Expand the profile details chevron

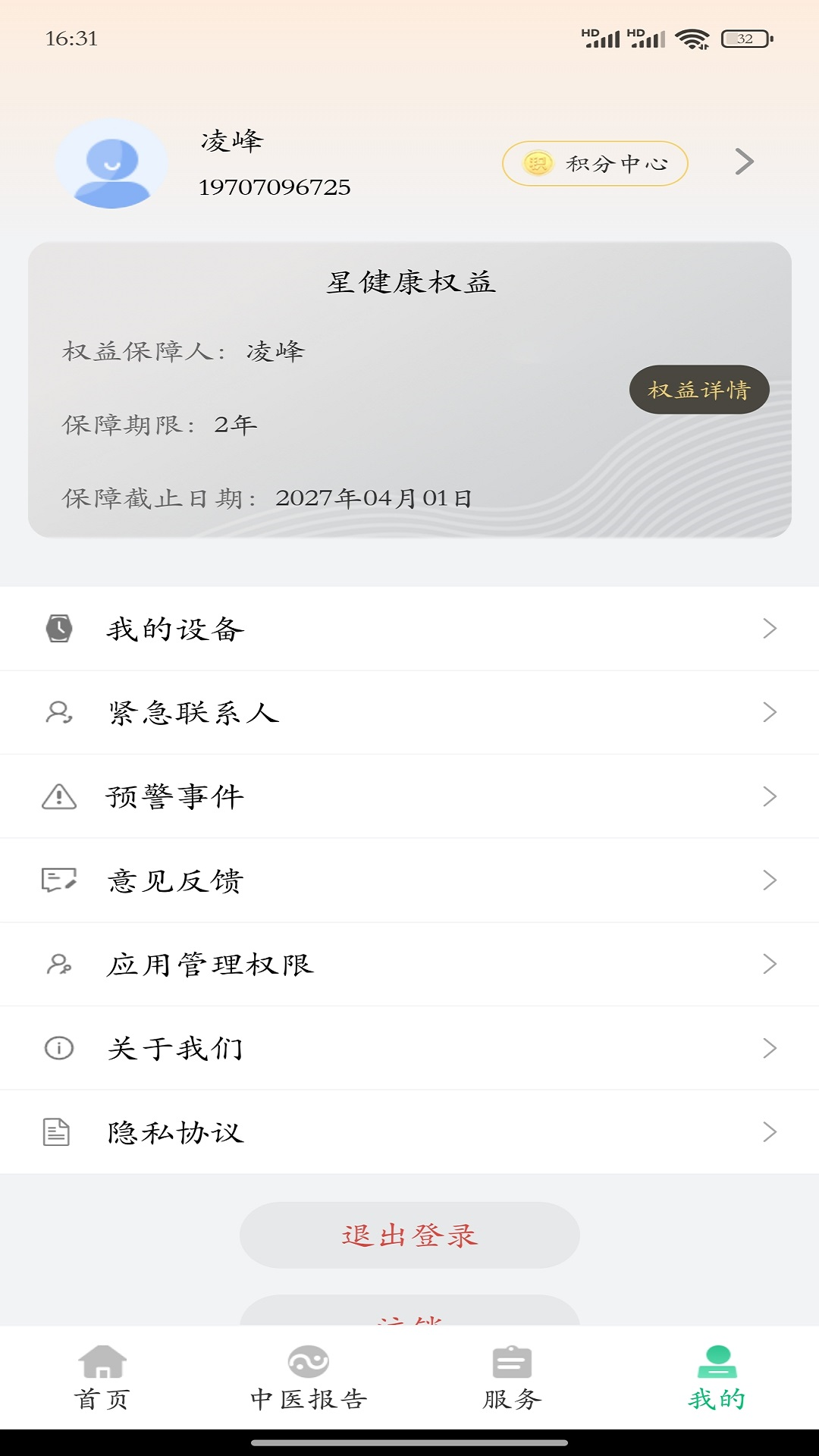coord(745,162)
